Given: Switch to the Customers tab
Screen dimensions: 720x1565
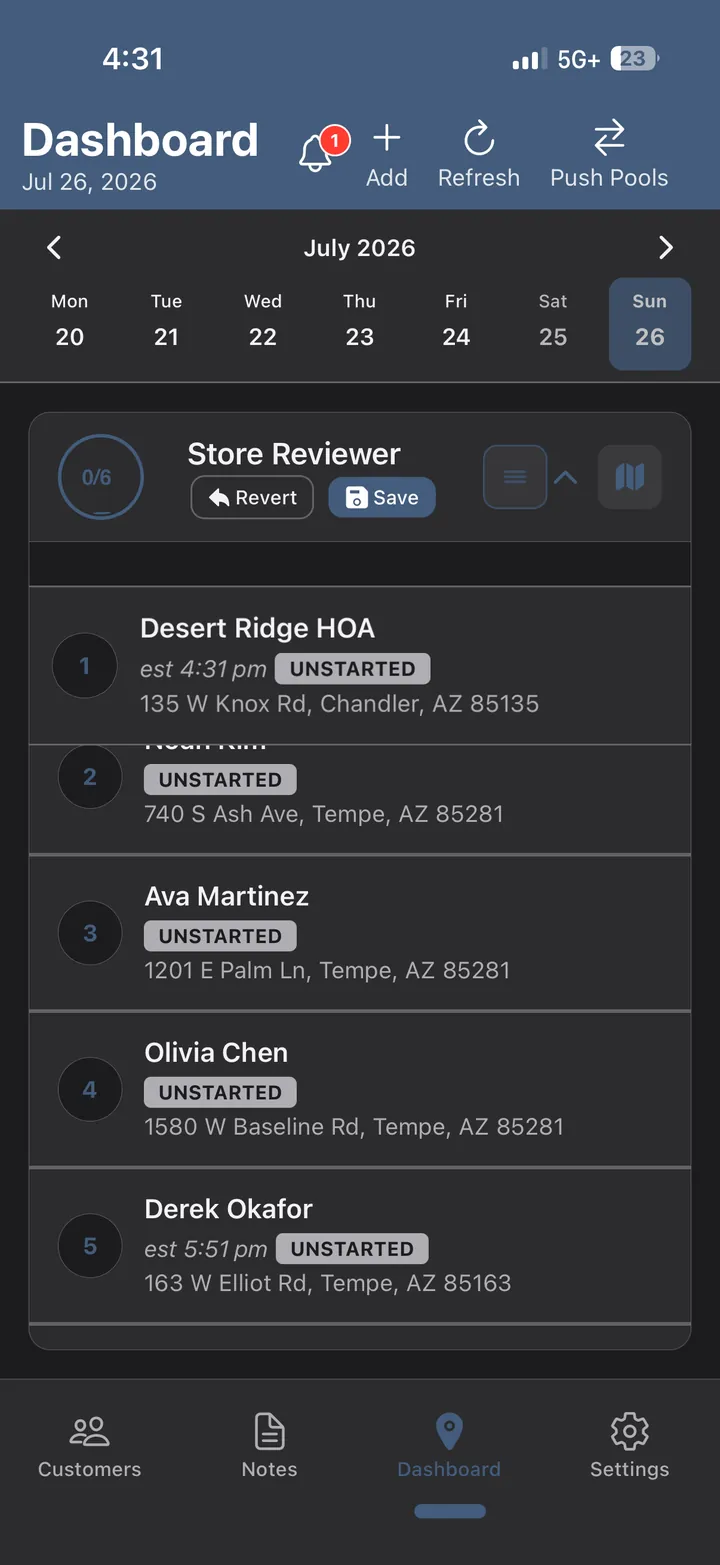Looking at the screenshot, I should 90,1446.
